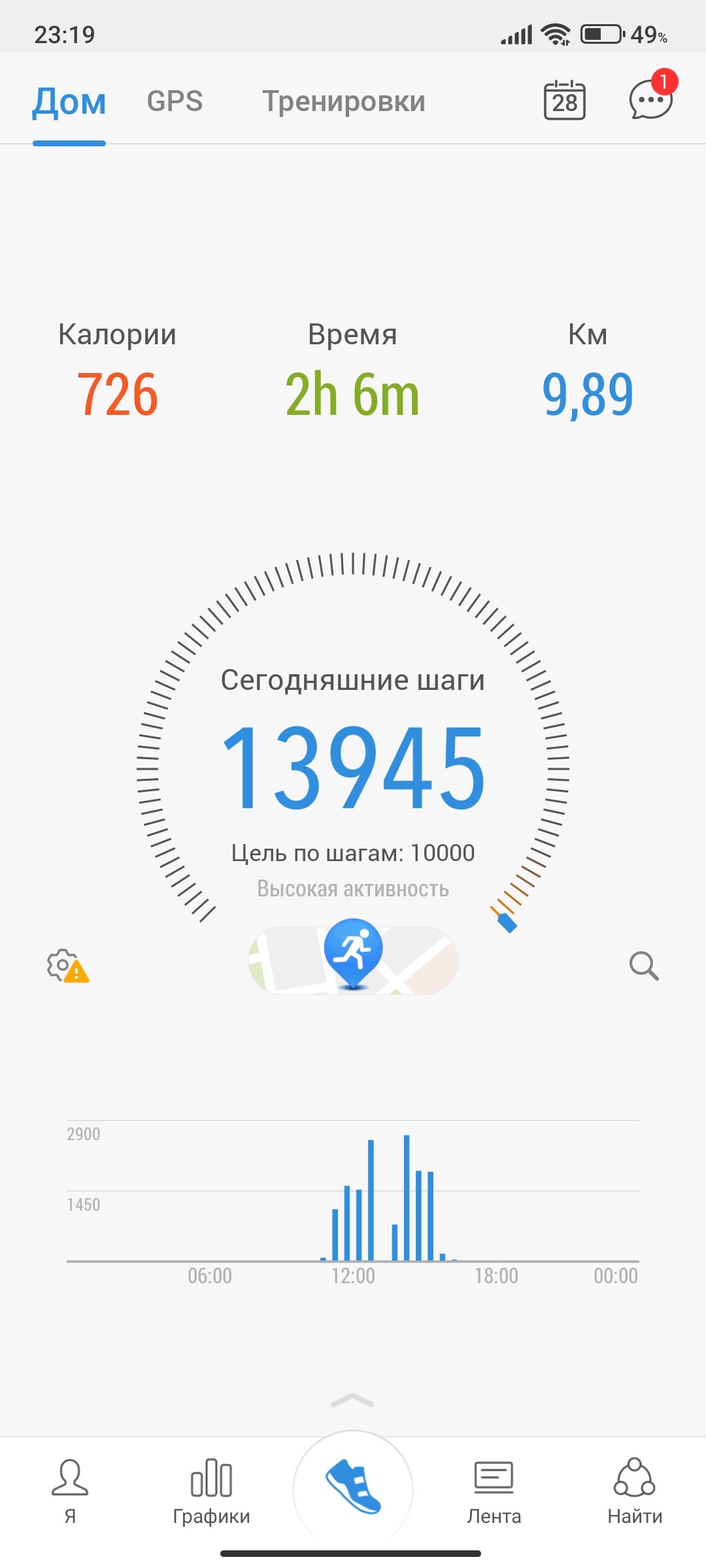Open today's steps counter 13945
Image resolution: width=706 pixels, height=1568 pixels.
[x=354, y=768]
